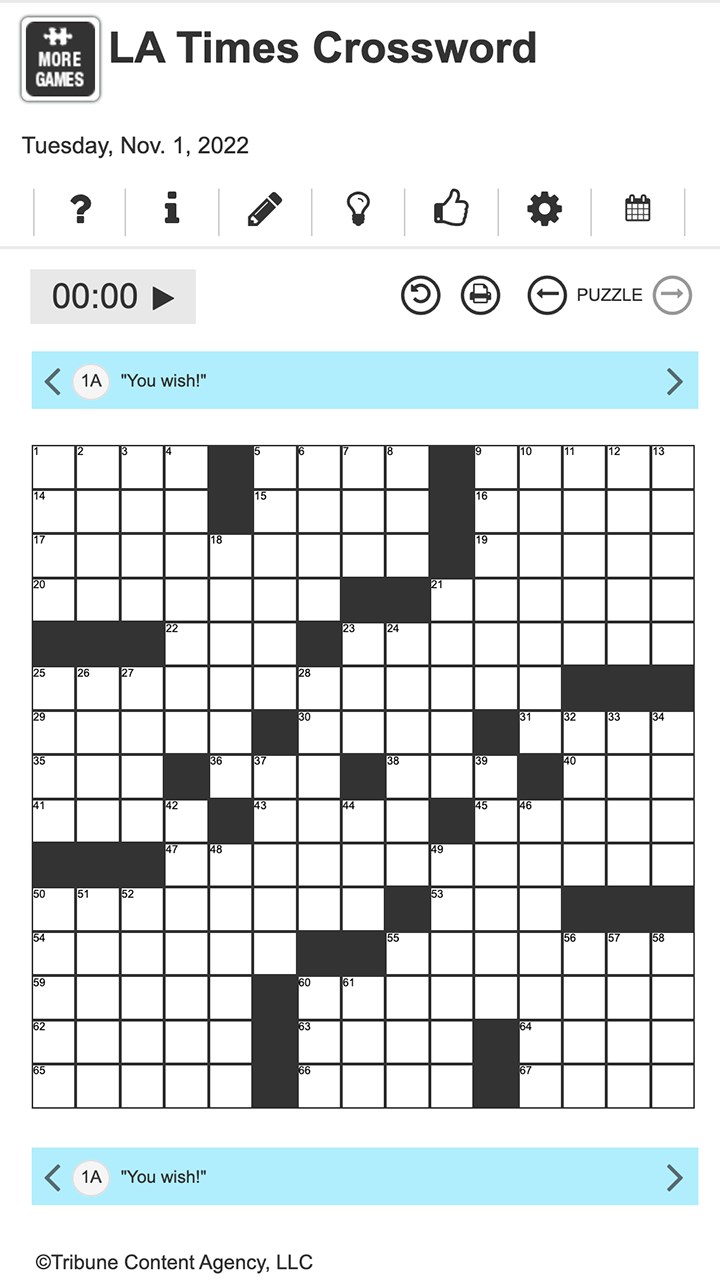Go to the previous puzzle
The image size is (720, 1280).
pos(547,295)
